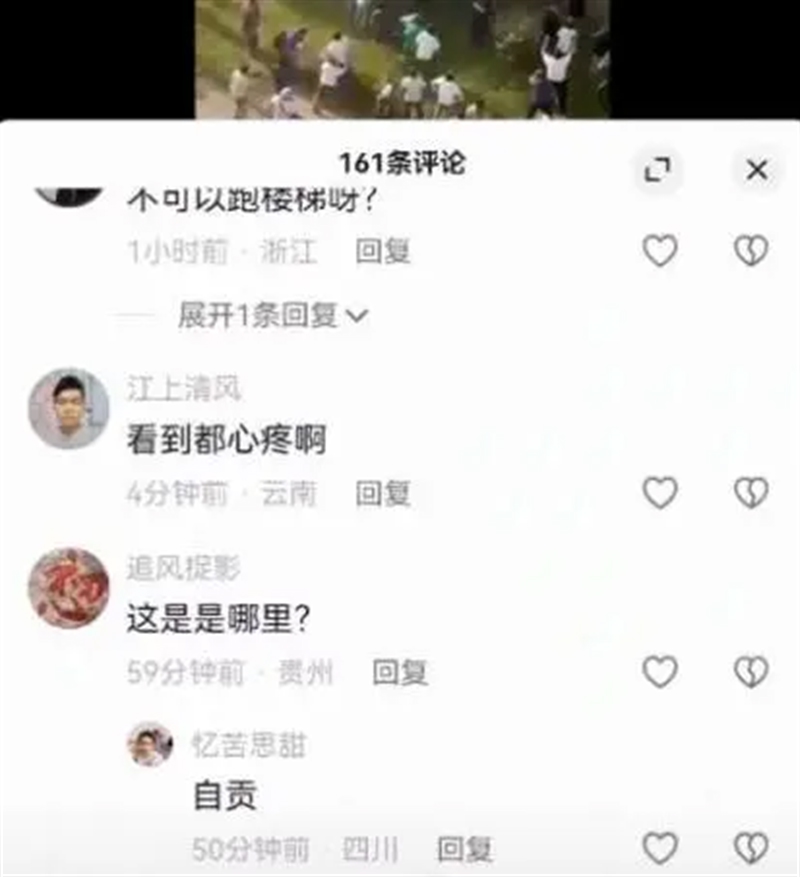The image size is (800, 877).
Task: Dislike the comment from 浙江 user
Action: pos(751,251)
